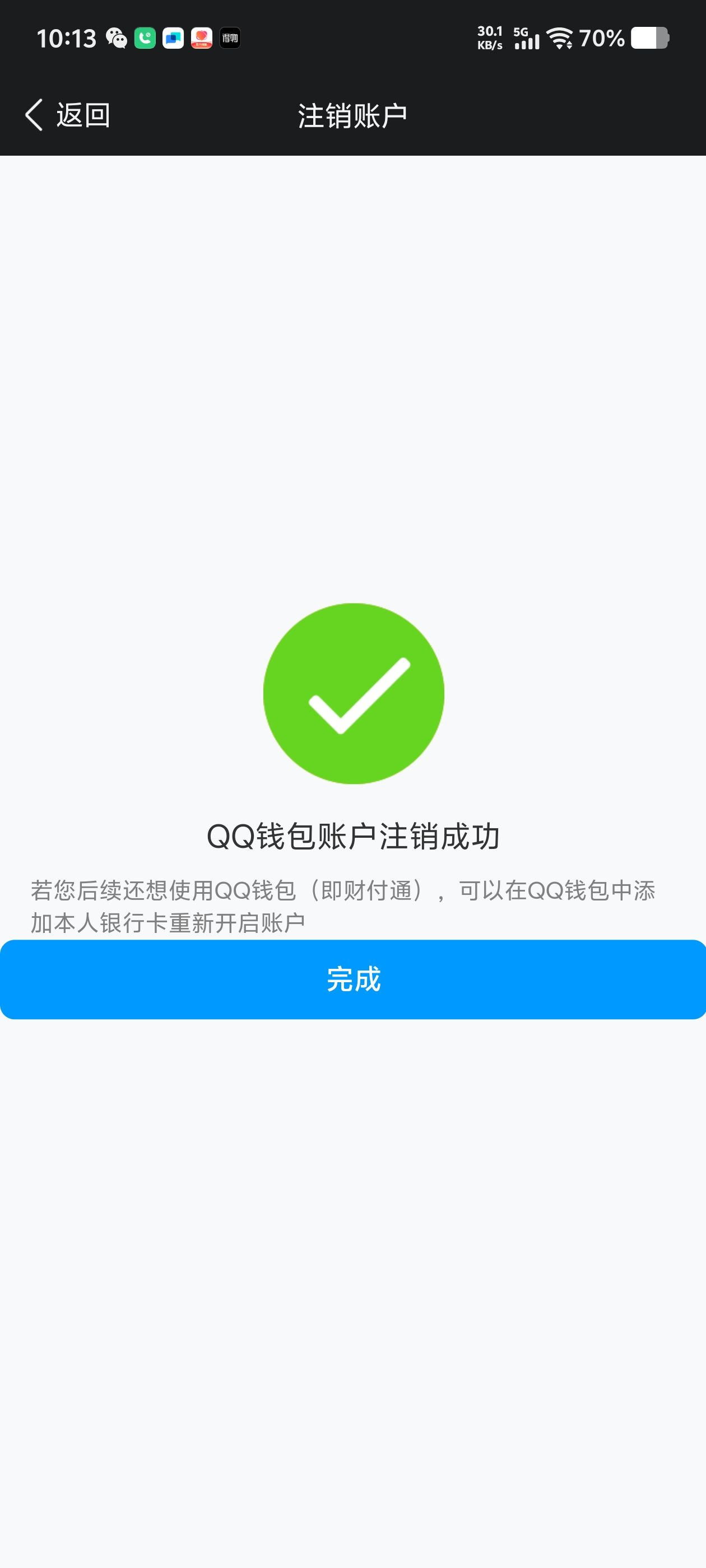Open the Wi-Fi status icon
Viewport: 706px width, 1568px height.
pyautogui.click(x=559, y=36)
